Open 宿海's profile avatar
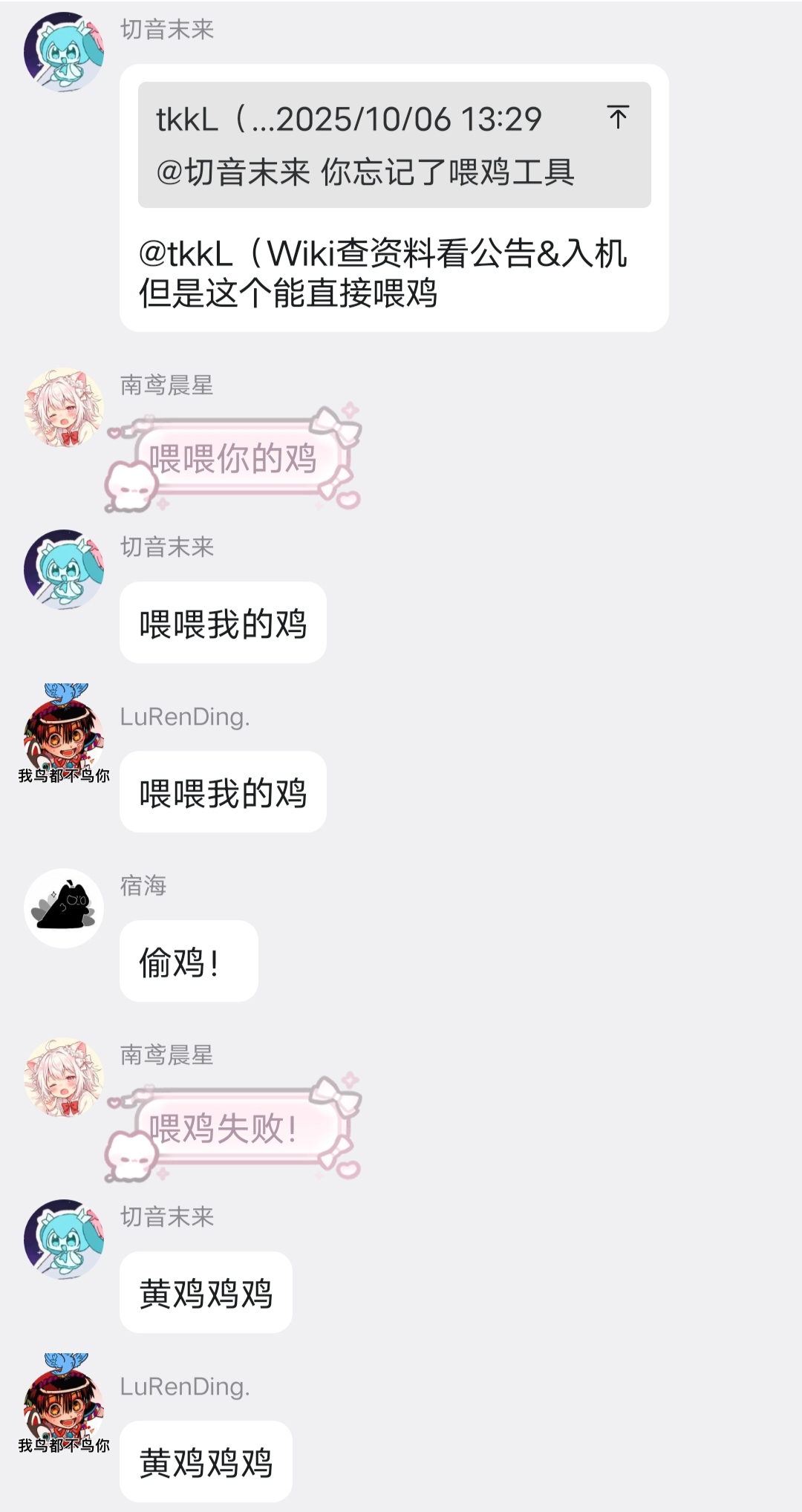Screen dimensions: 802x1512 [x=64, y=907]
